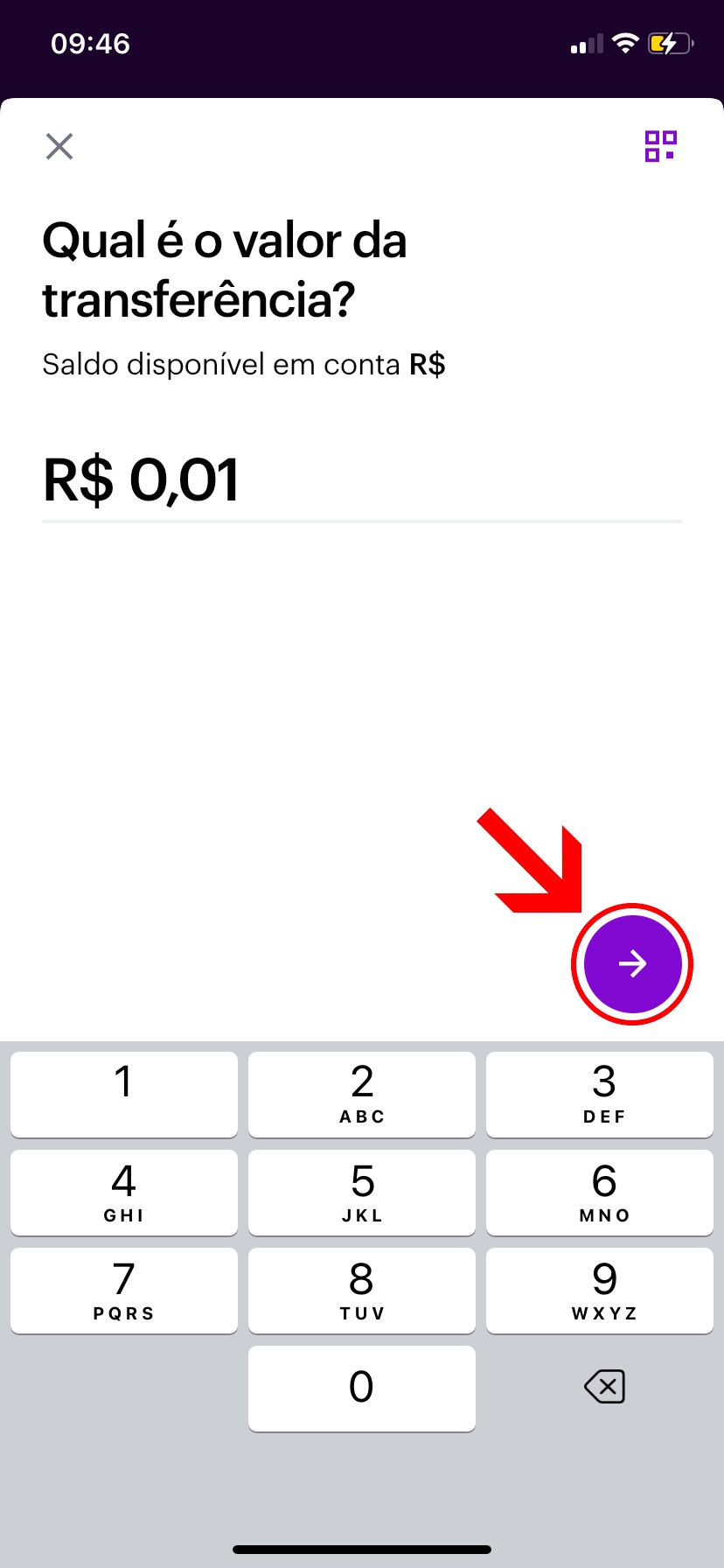
Task: Tap keypad key 9
Action: pos(600,1290)
